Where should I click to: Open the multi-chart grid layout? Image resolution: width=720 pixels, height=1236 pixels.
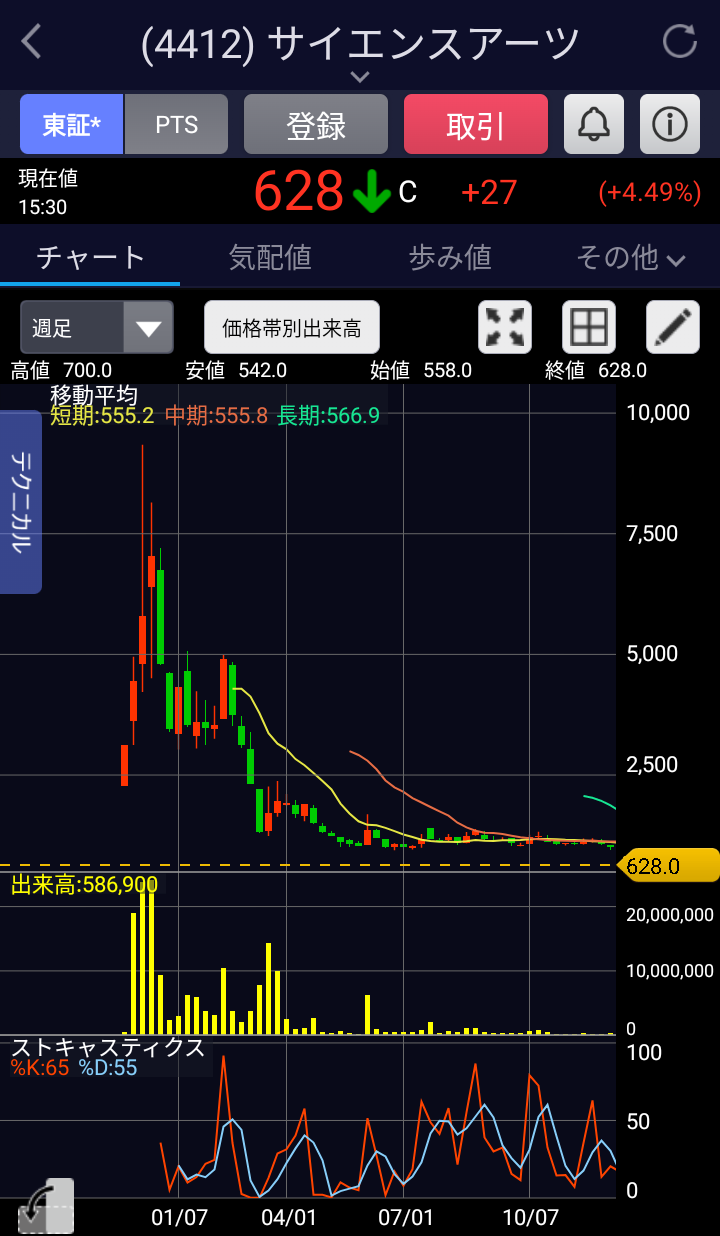589,328
